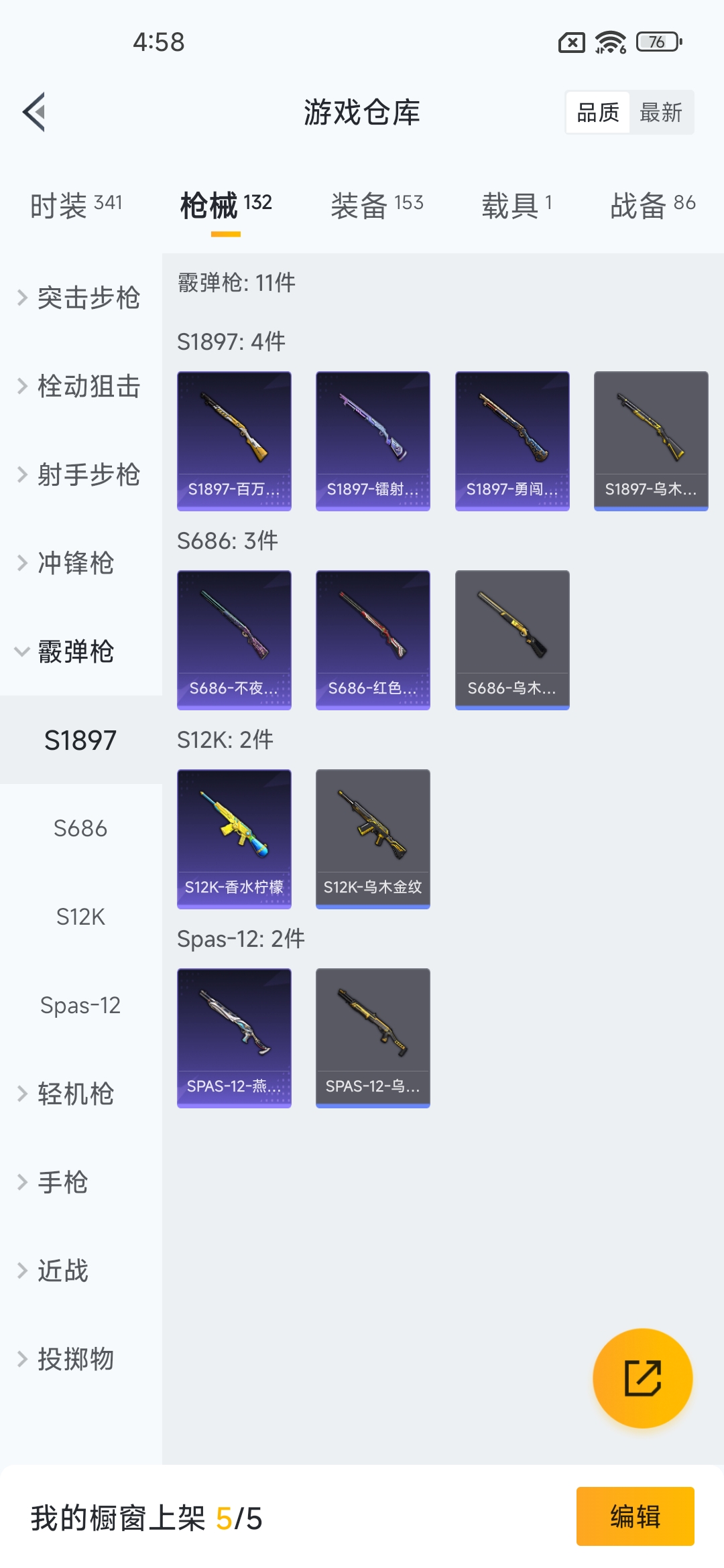724x1568 pixels.
Task: Sort items by 最新
Action: (660, 113)
